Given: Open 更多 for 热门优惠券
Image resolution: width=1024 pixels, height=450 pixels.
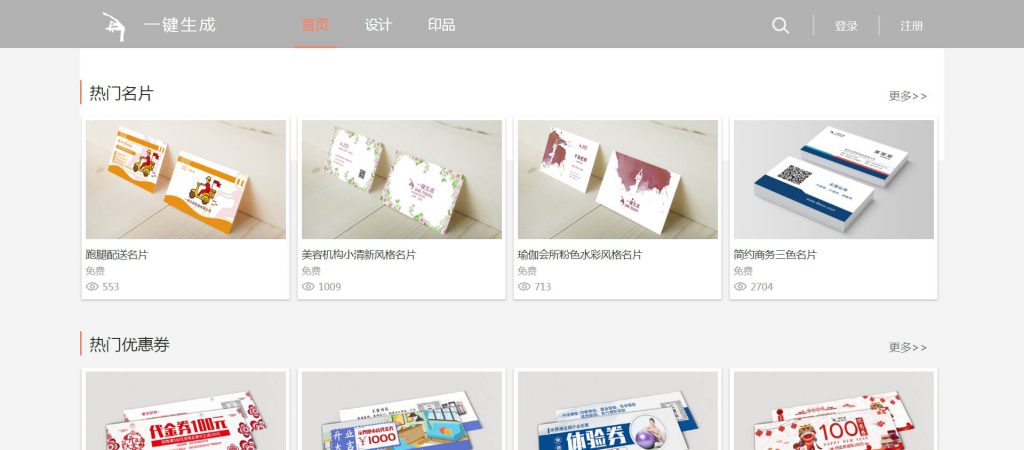Looking at the screenshot, I should click(907, 347).
